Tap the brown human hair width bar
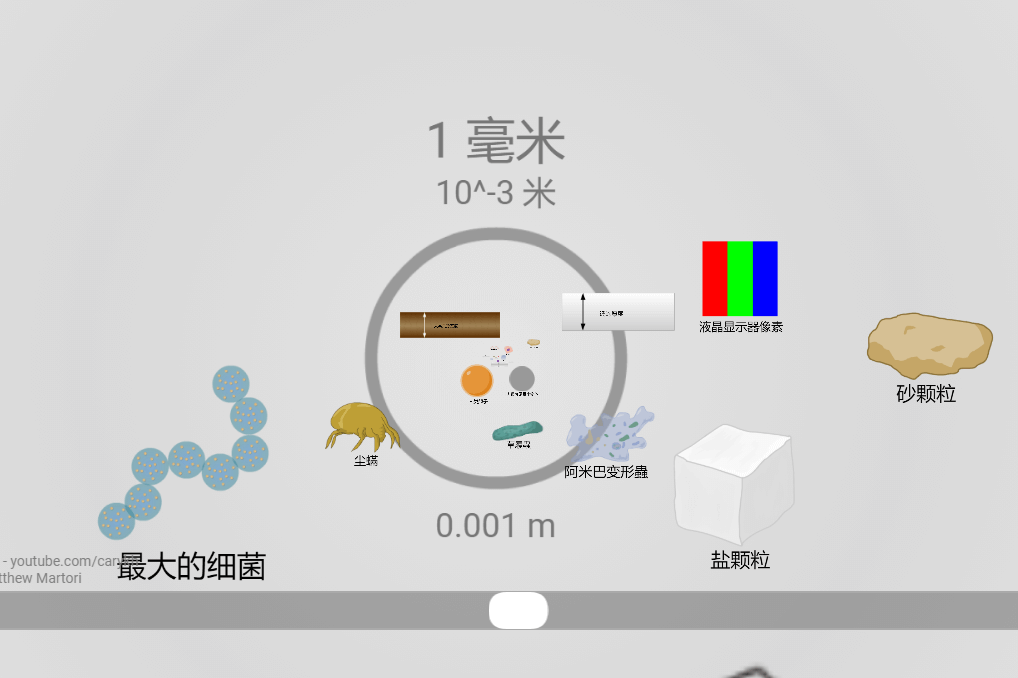This screenshot has width=1018, height=678. pos(449,325)
